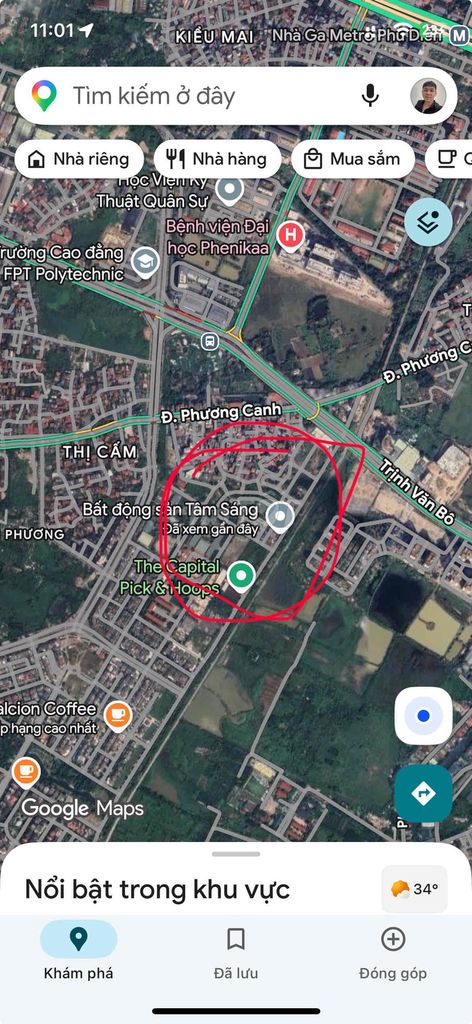Select the 'Nhà riêng' chip
This screenshot has width=472, height=1024.
coord(79,159)
